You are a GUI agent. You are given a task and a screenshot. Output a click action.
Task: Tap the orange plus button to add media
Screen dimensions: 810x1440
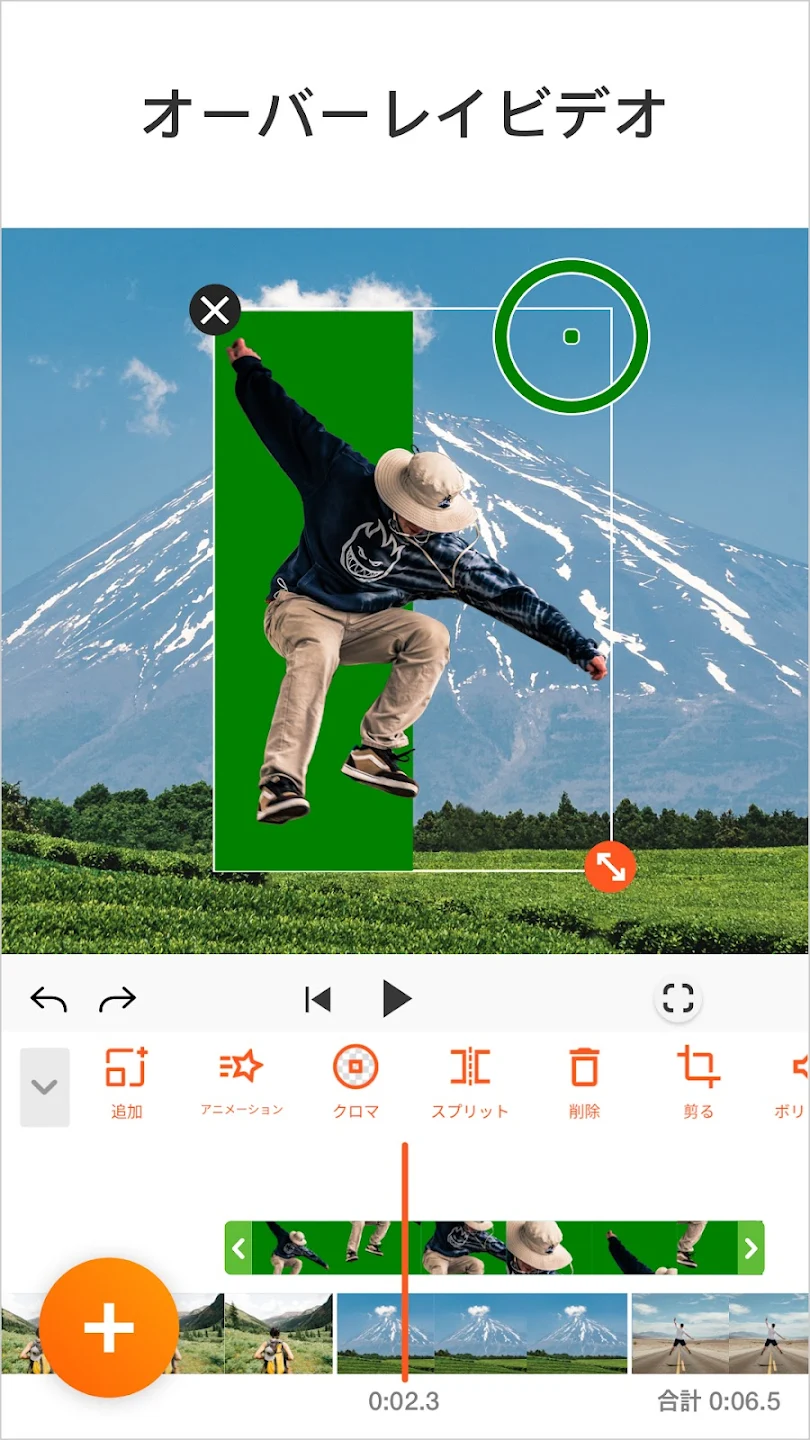pos(109,1327)
